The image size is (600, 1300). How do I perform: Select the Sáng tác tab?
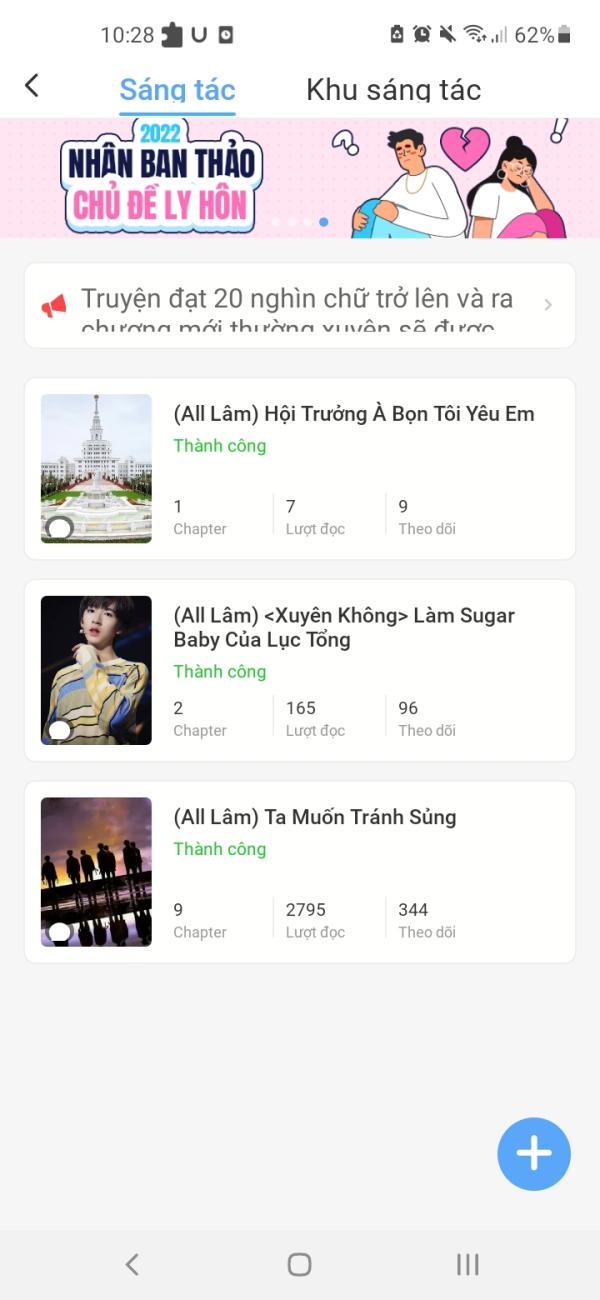tap(177, 90)
